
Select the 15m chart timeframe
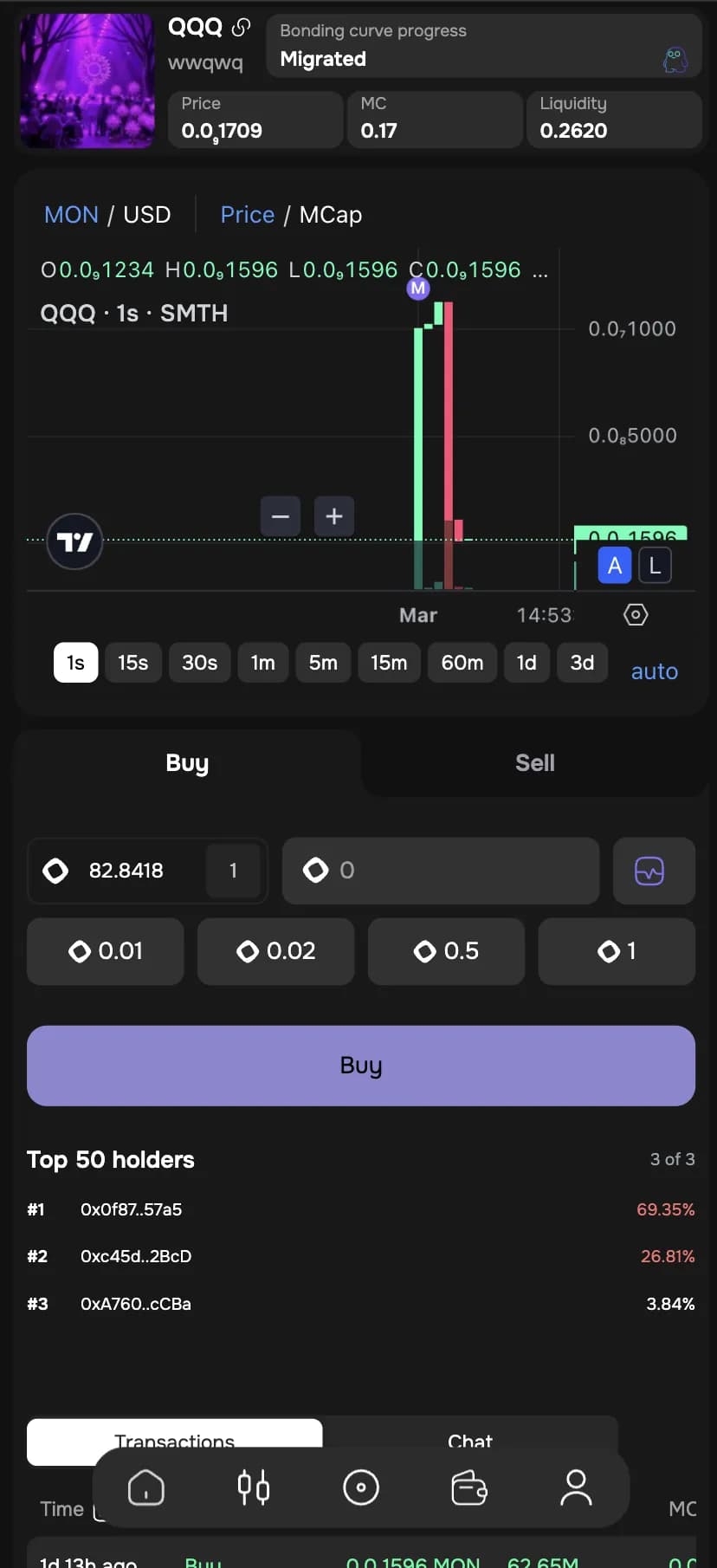389,662
